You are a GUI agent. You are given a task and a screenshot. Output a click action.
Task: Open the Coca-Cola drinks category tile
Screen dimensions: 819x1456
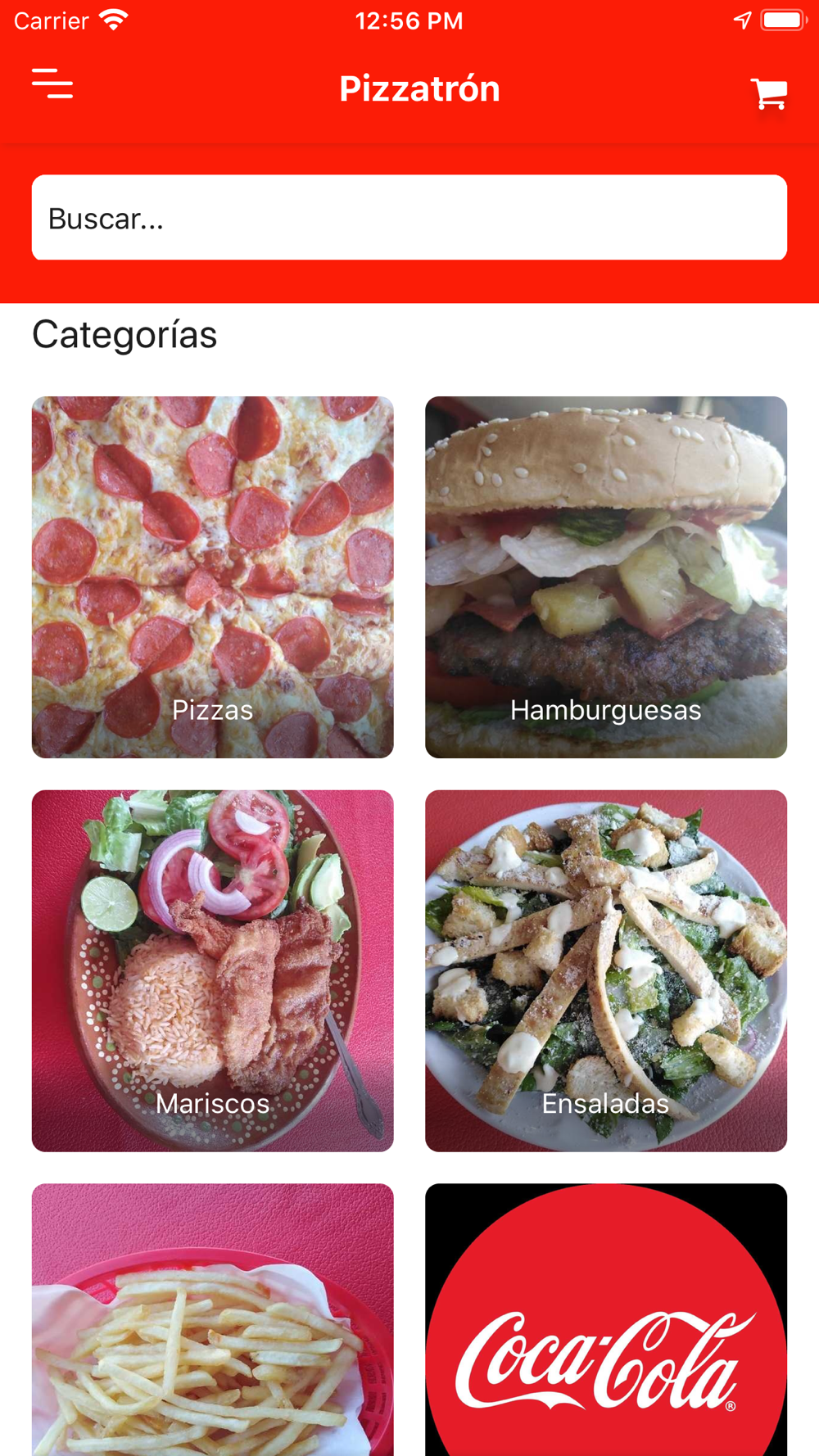tap(606, 1320)
